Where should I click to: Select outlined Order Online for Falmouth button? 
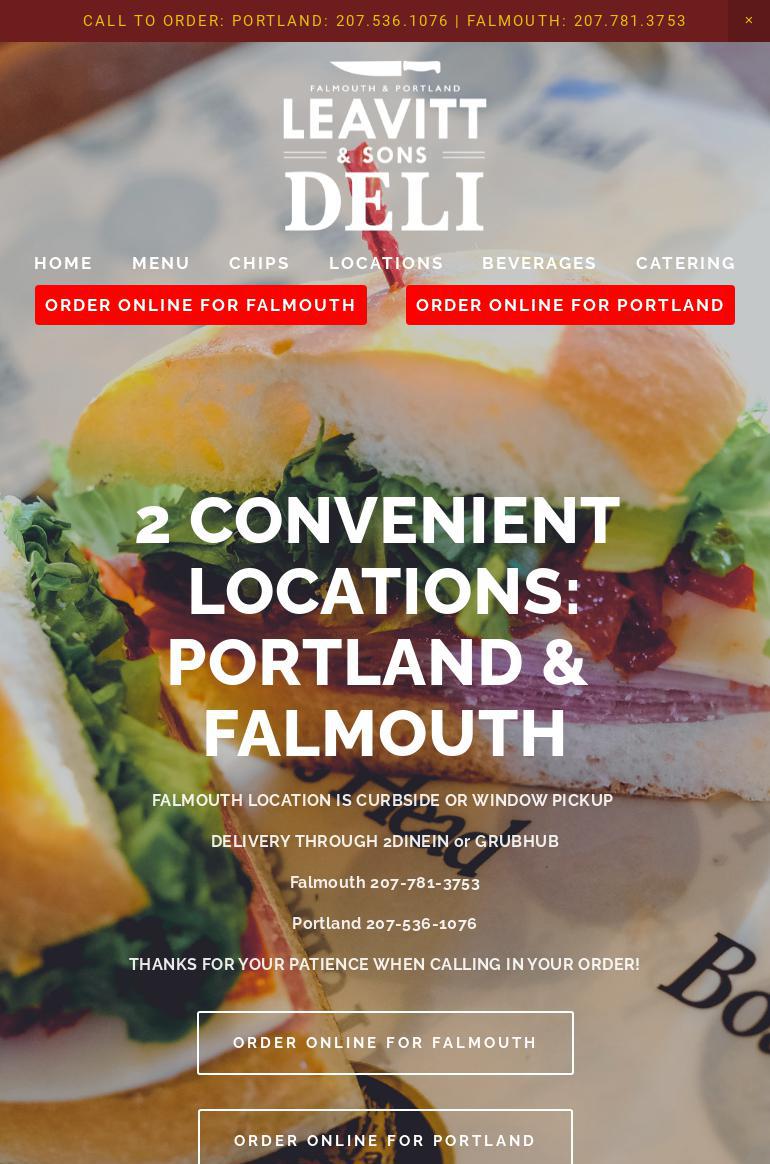[385, 1043]
